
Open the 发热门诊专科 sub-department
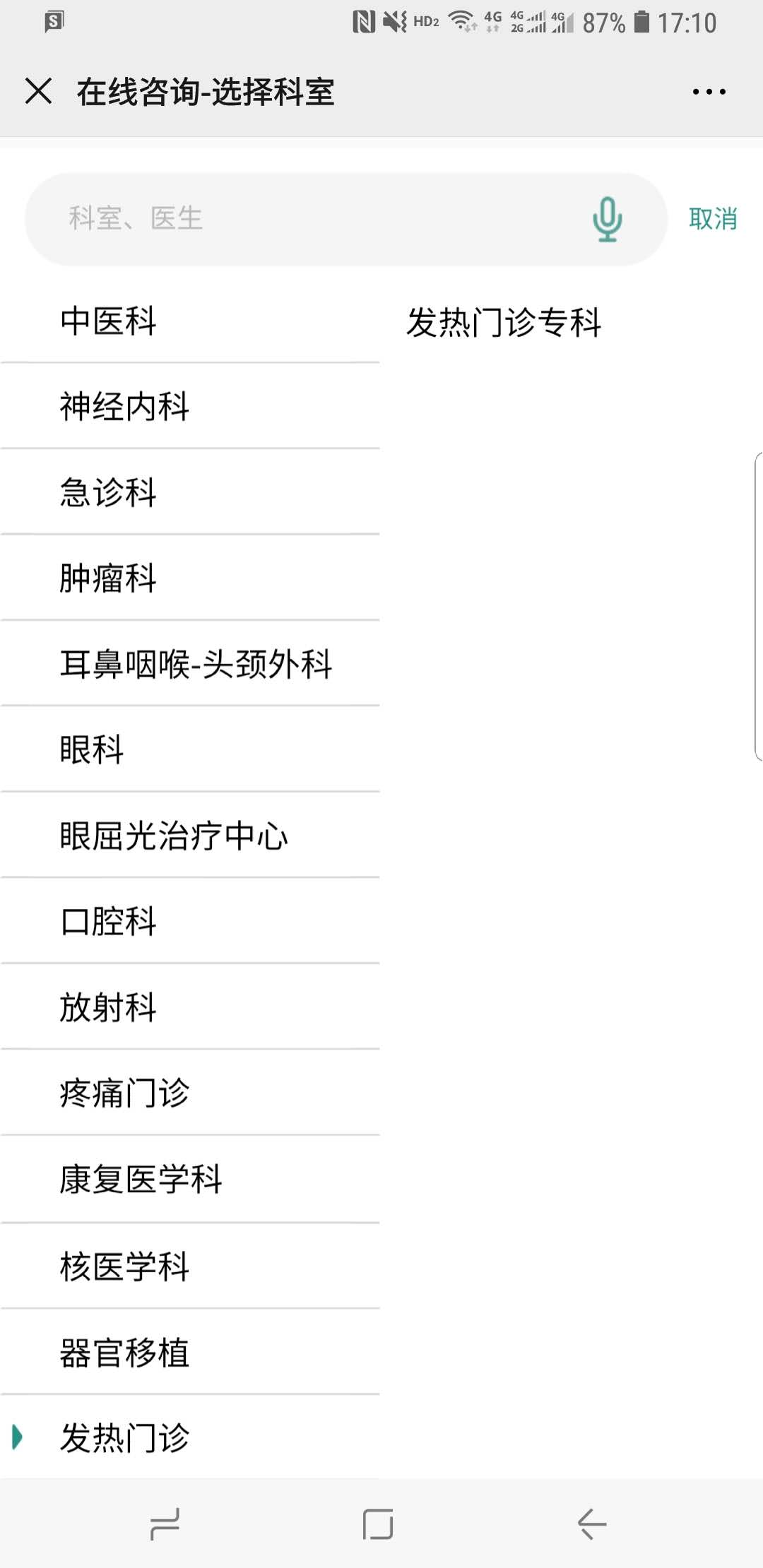504,322
